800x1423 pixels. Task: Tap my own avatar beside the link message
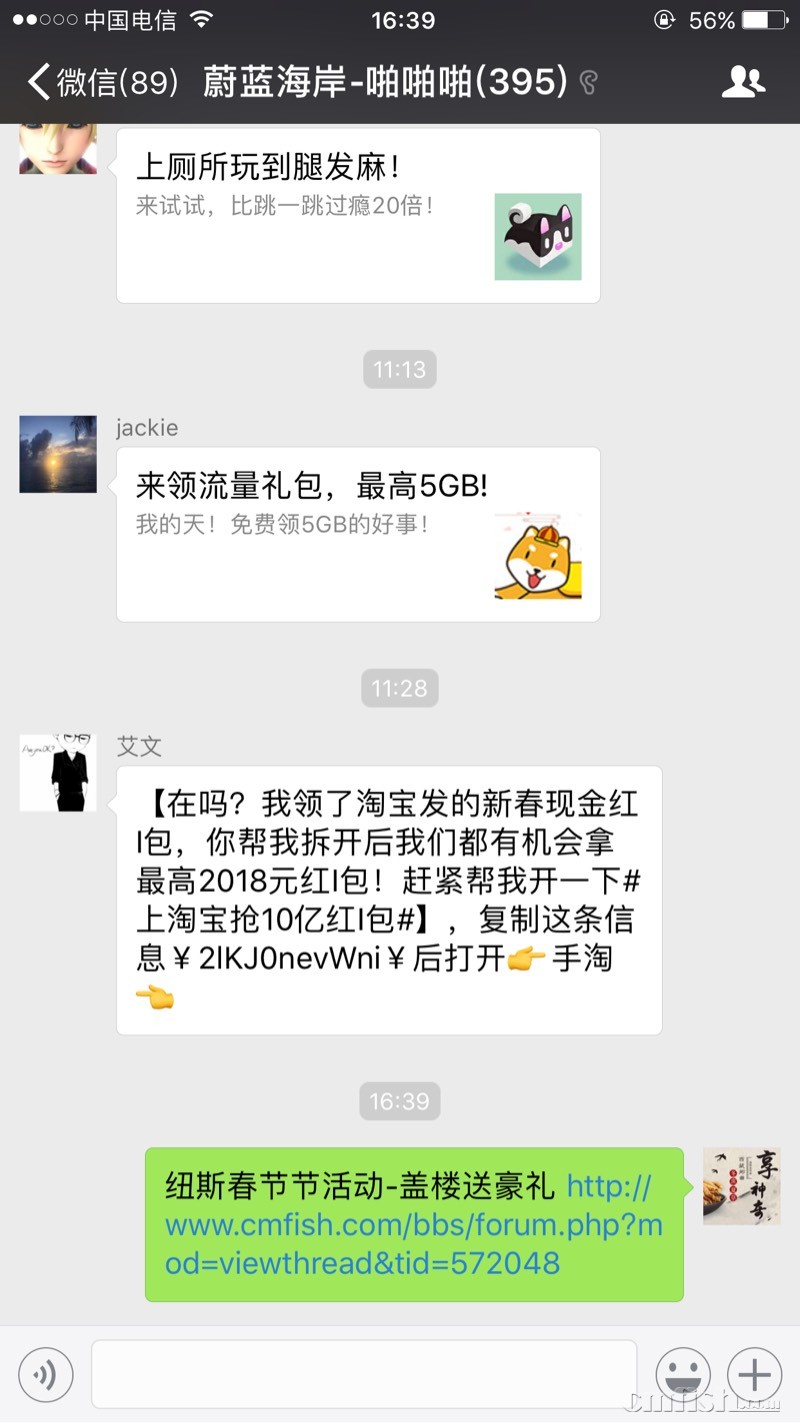click(741, 1186)
